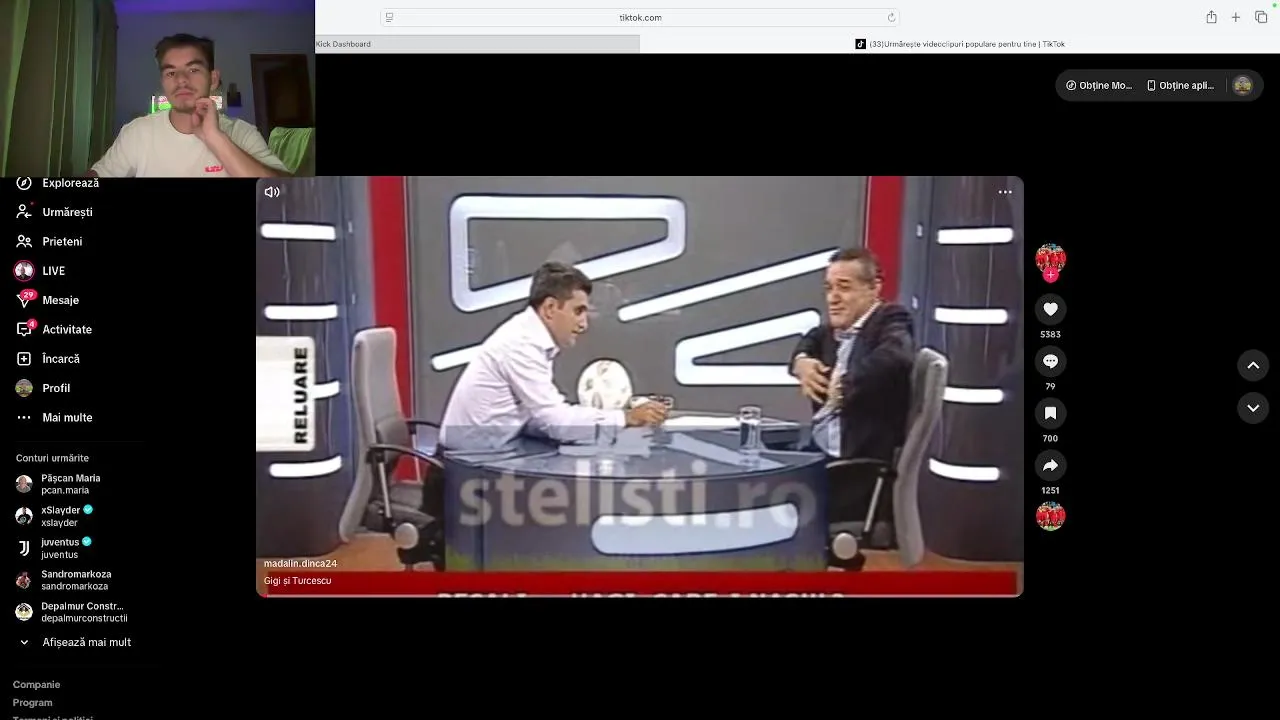Image resolution: width=1280 pixels, height=720 pixels.
Task: Open the video's three-dot overflow menu
Action: coord(1005,192)
